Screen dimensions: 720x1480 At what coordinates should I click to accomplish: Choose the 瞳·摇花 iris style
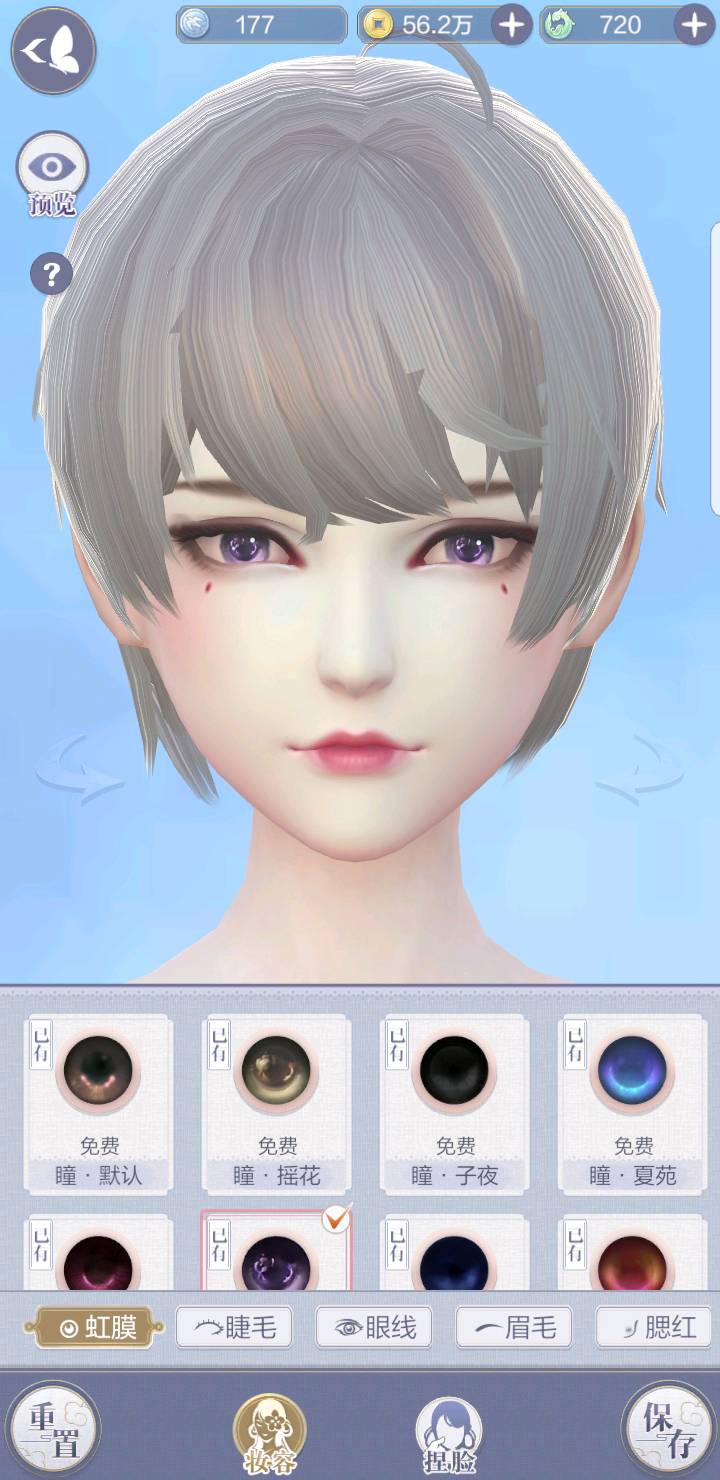coord(277,1103)
